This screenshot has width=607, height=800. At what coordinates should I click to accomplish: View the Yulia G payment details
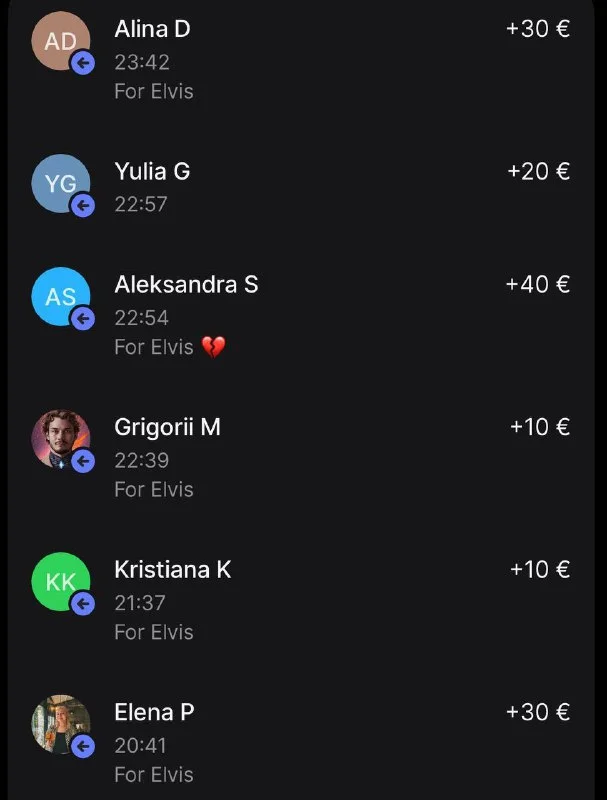[x=300, y=187]
